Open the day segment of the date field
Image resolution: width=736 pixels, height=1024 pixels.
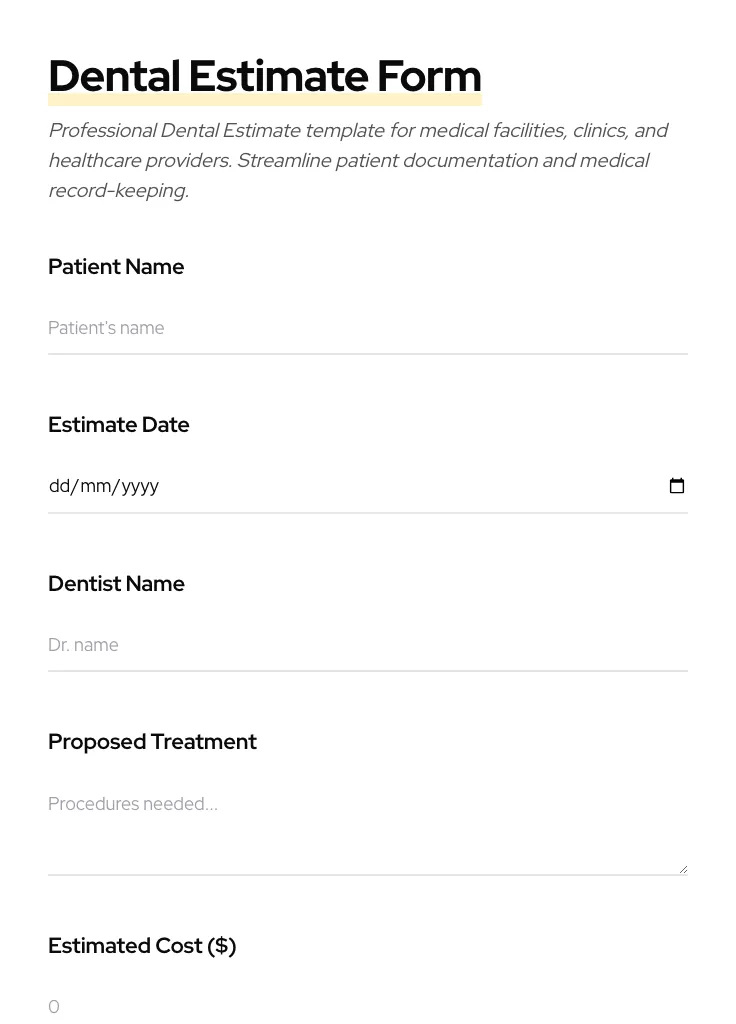coord(60,486)
